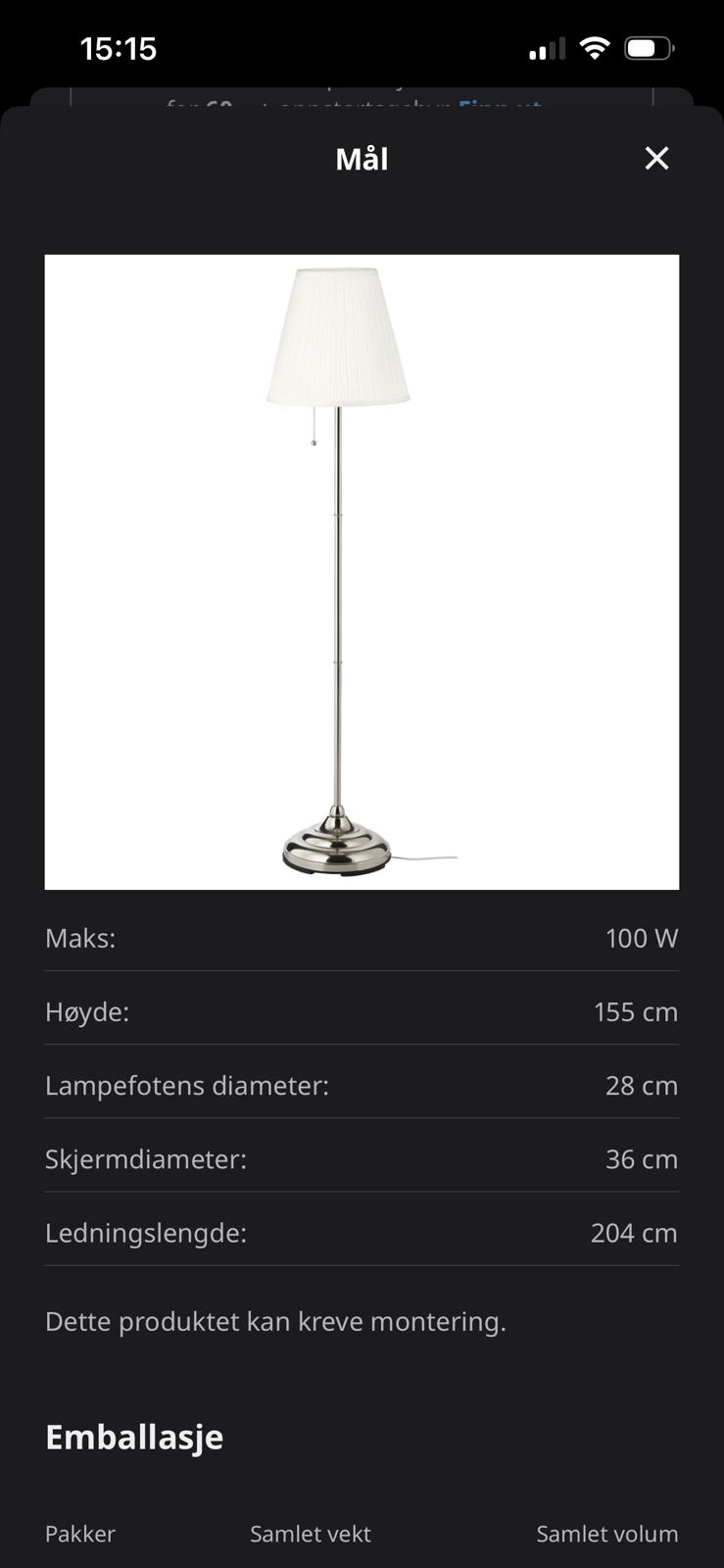Tap the Samlet volum column label
Image resolution: width=724 pixels, height=1568 pixels.
pyautogui.click(x=605, y=1534)
